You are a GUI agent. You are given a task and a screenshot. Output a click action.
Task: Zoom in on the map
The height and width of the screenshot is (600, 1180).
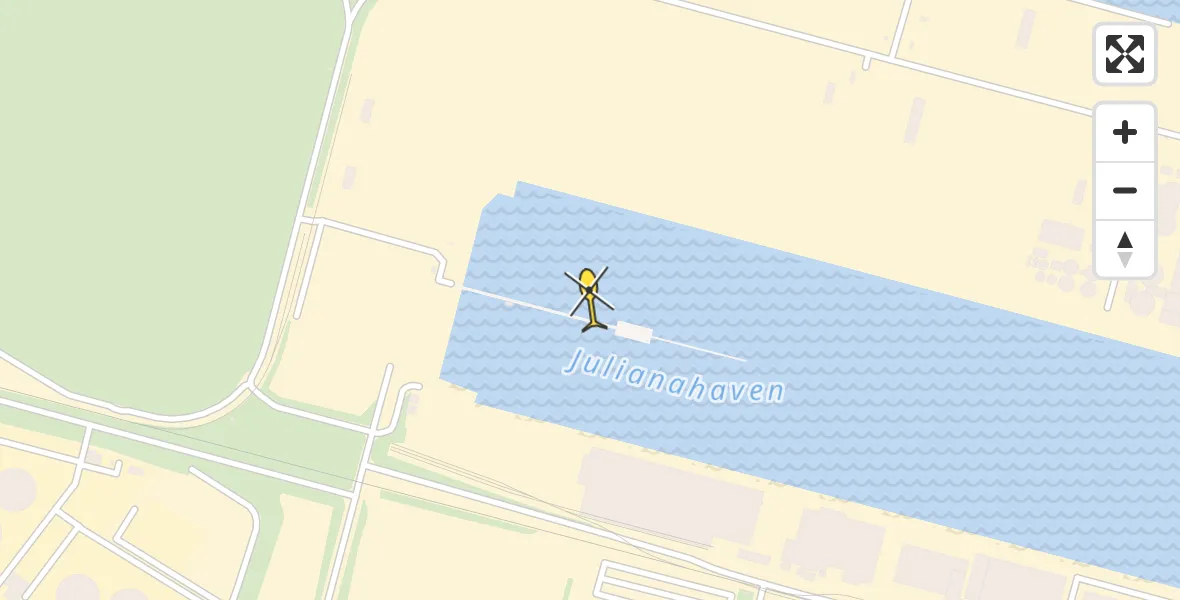[1125, 132]
